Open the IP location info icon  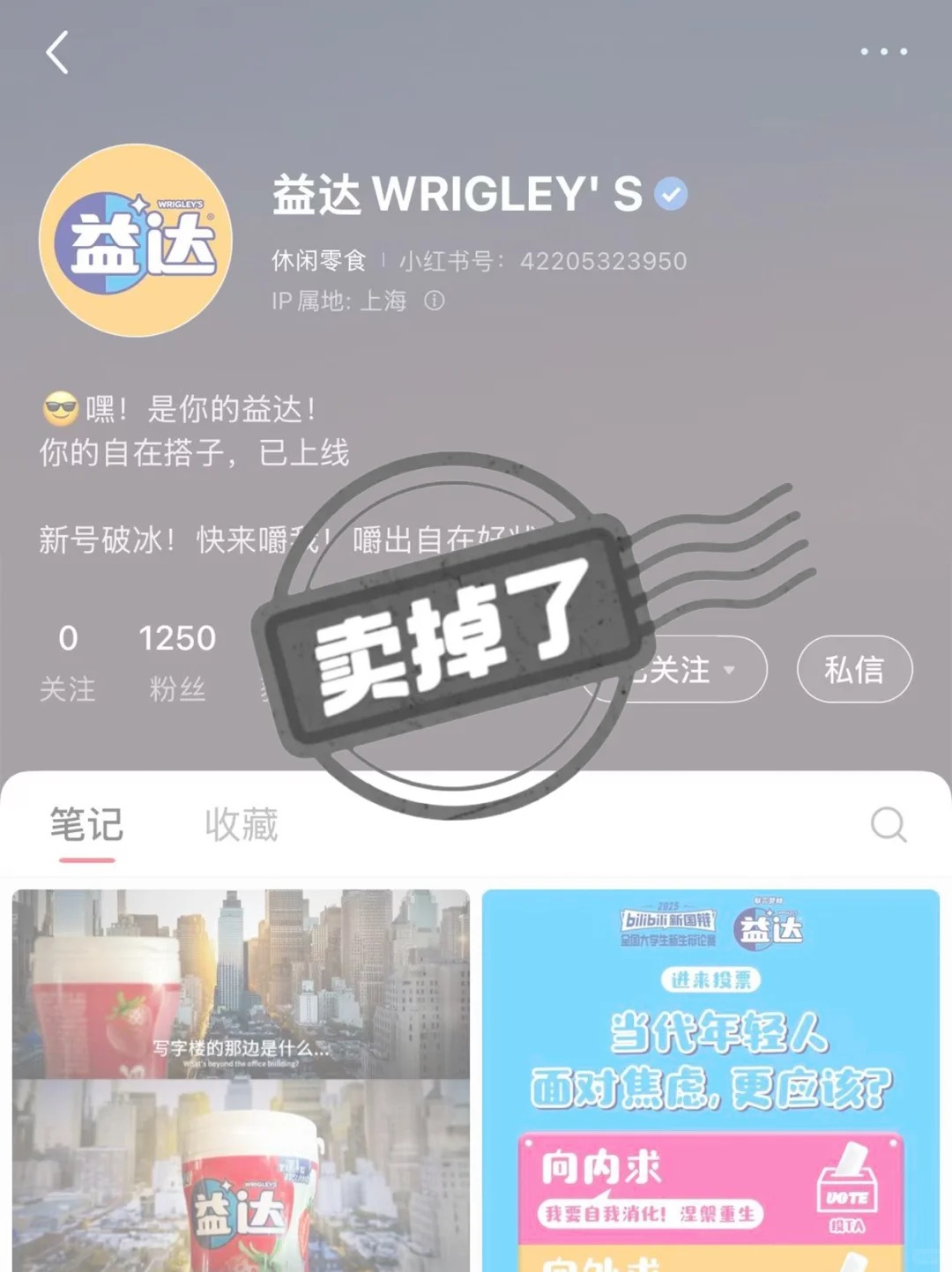point(435,301)
